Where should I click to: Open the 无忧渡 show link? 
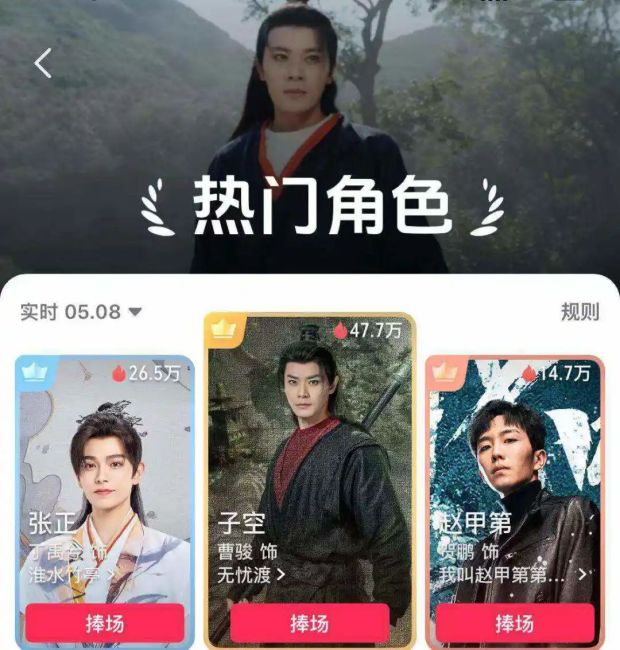click(x=251, y=575)
